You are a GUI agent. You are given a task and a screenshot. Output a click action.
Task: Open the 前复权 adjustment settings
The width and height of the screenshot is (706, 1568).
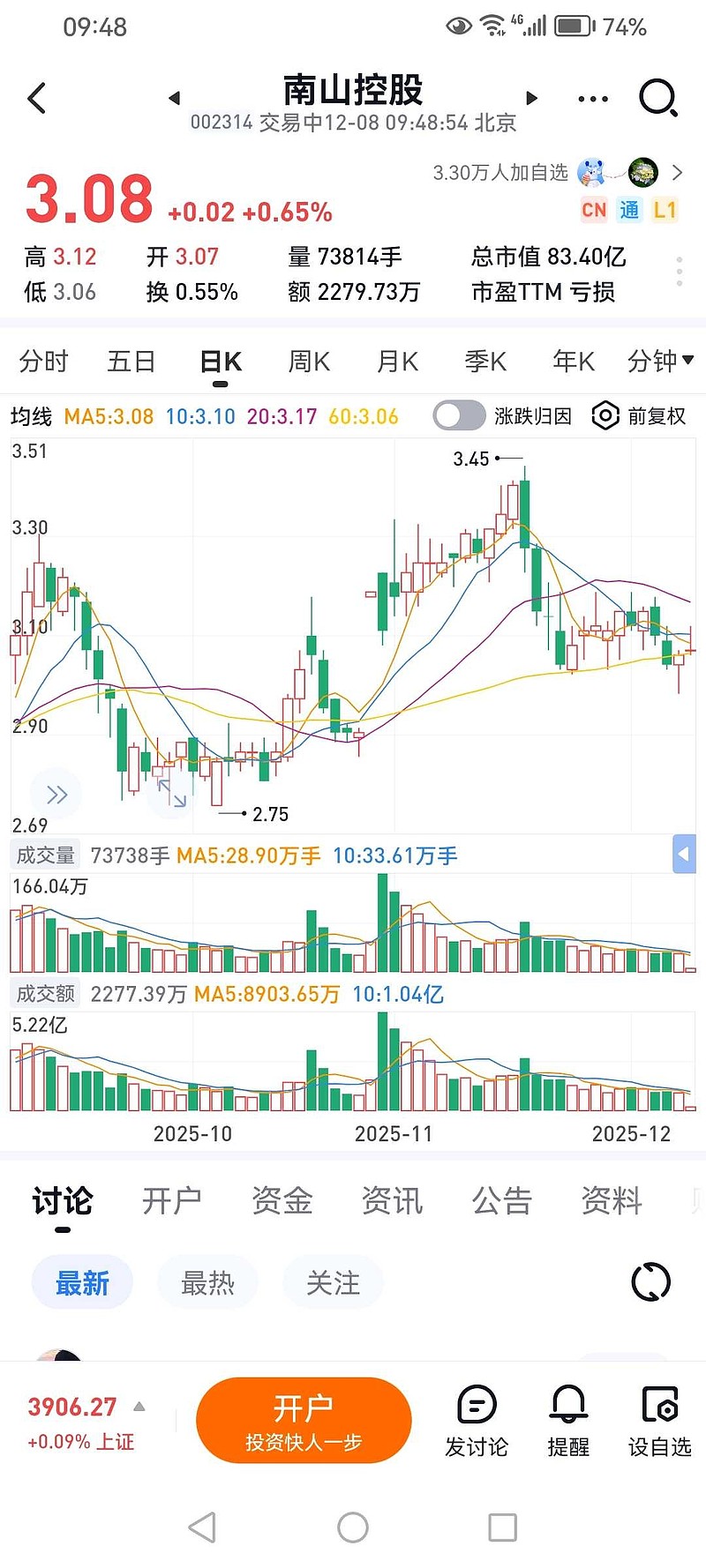coord(638,416)
